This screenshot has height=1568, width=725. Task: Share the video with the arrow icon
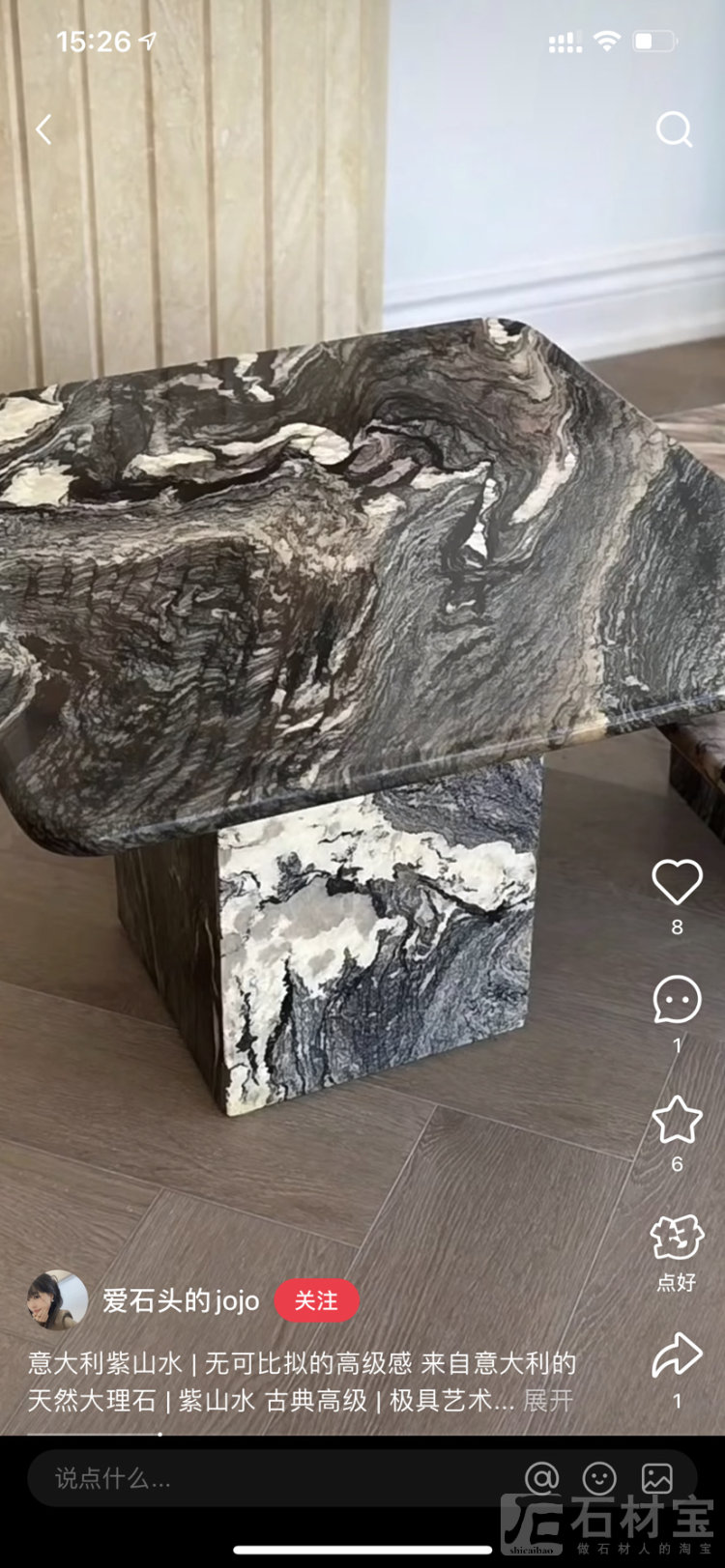pyautogui.click(x=677, y=1354)
